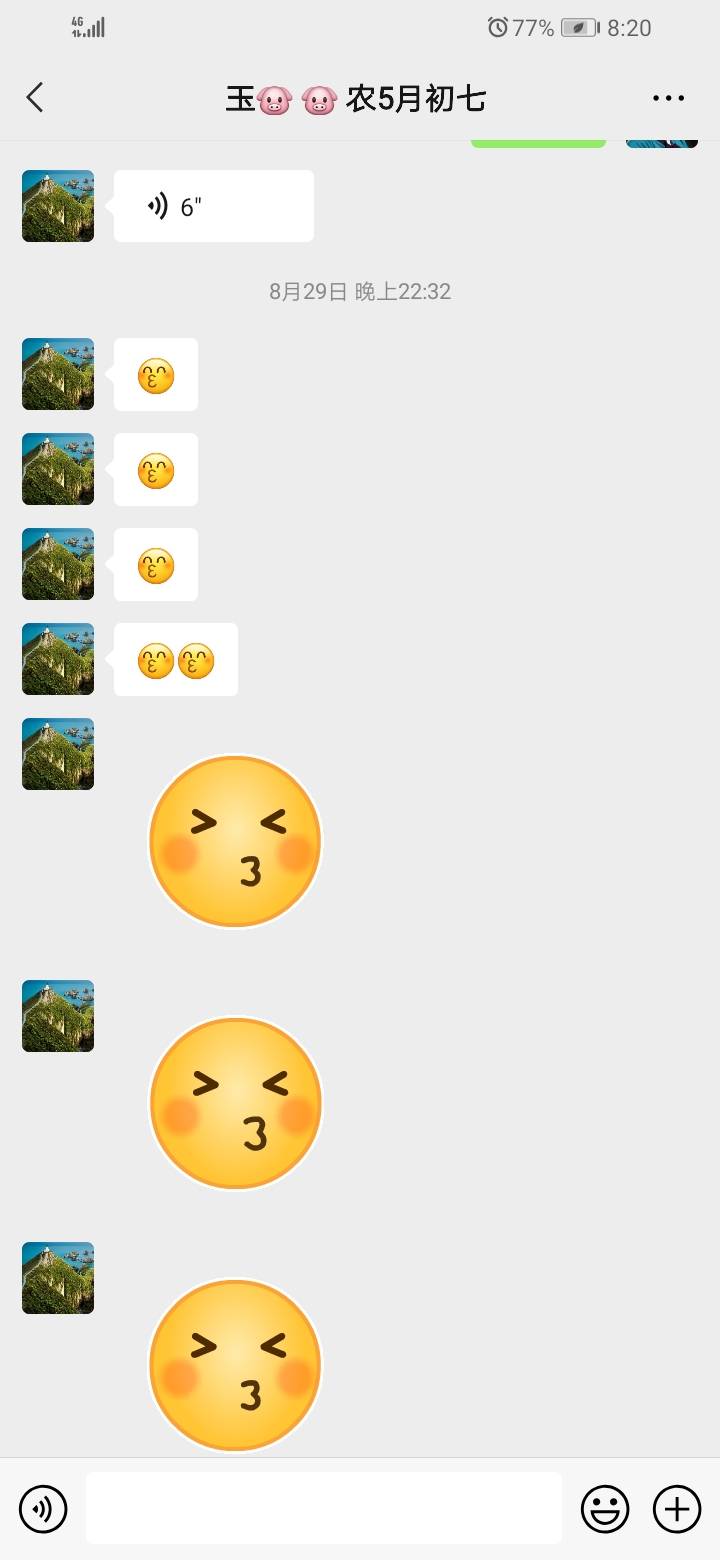Open the contact avatar beside the voice message
This screenshot has width=720, height=1560.
point(58,206)
